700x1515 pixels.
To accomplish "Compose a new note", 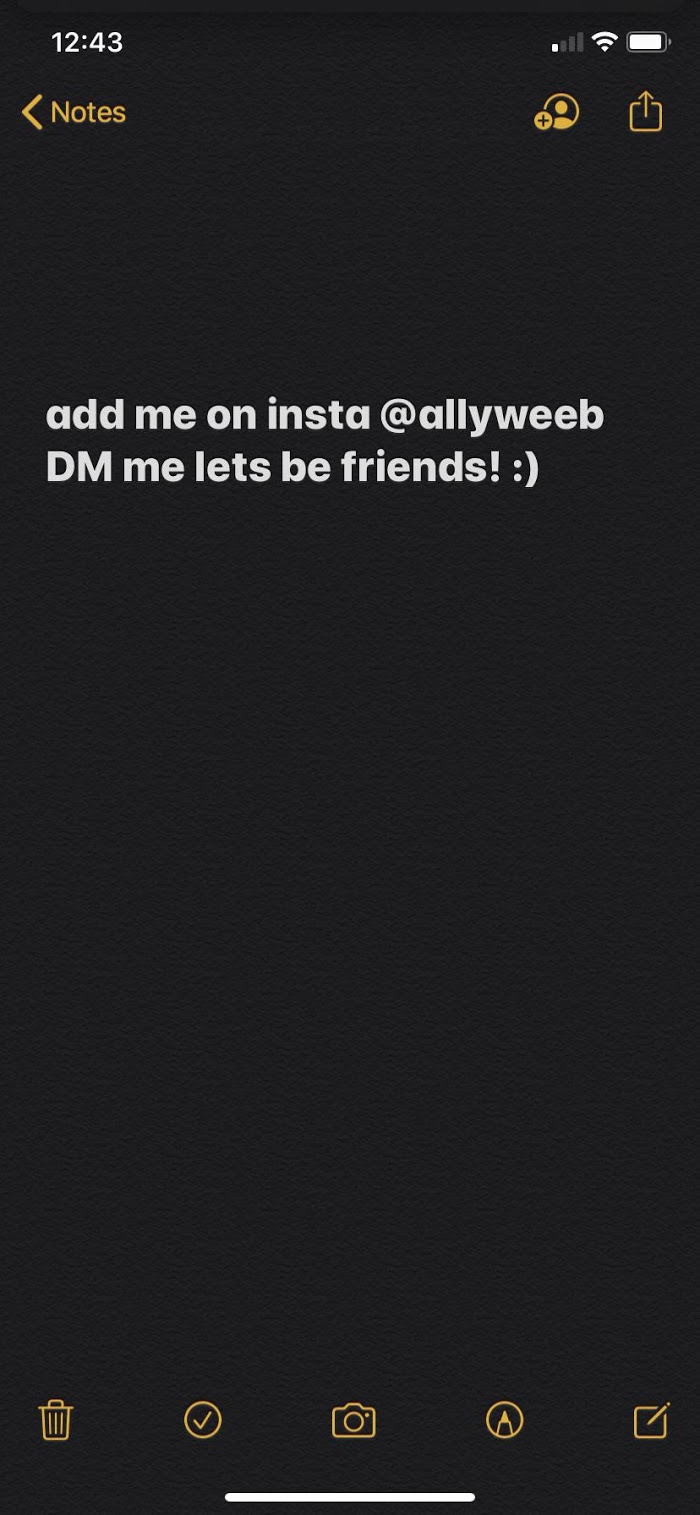I will 651,1420.
